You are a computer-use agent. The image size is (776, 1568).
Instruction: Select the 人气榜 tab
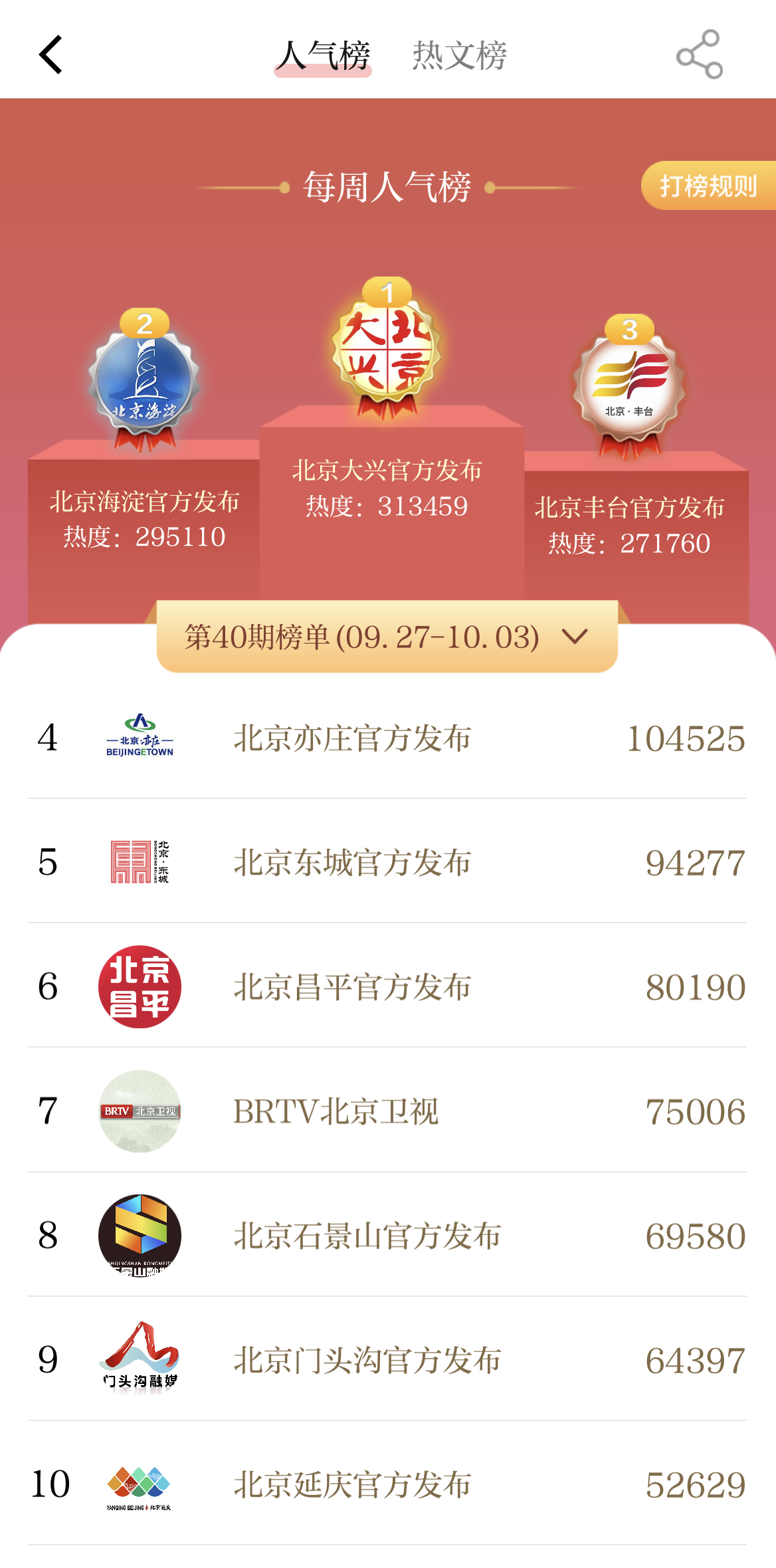tap(324, 55)
